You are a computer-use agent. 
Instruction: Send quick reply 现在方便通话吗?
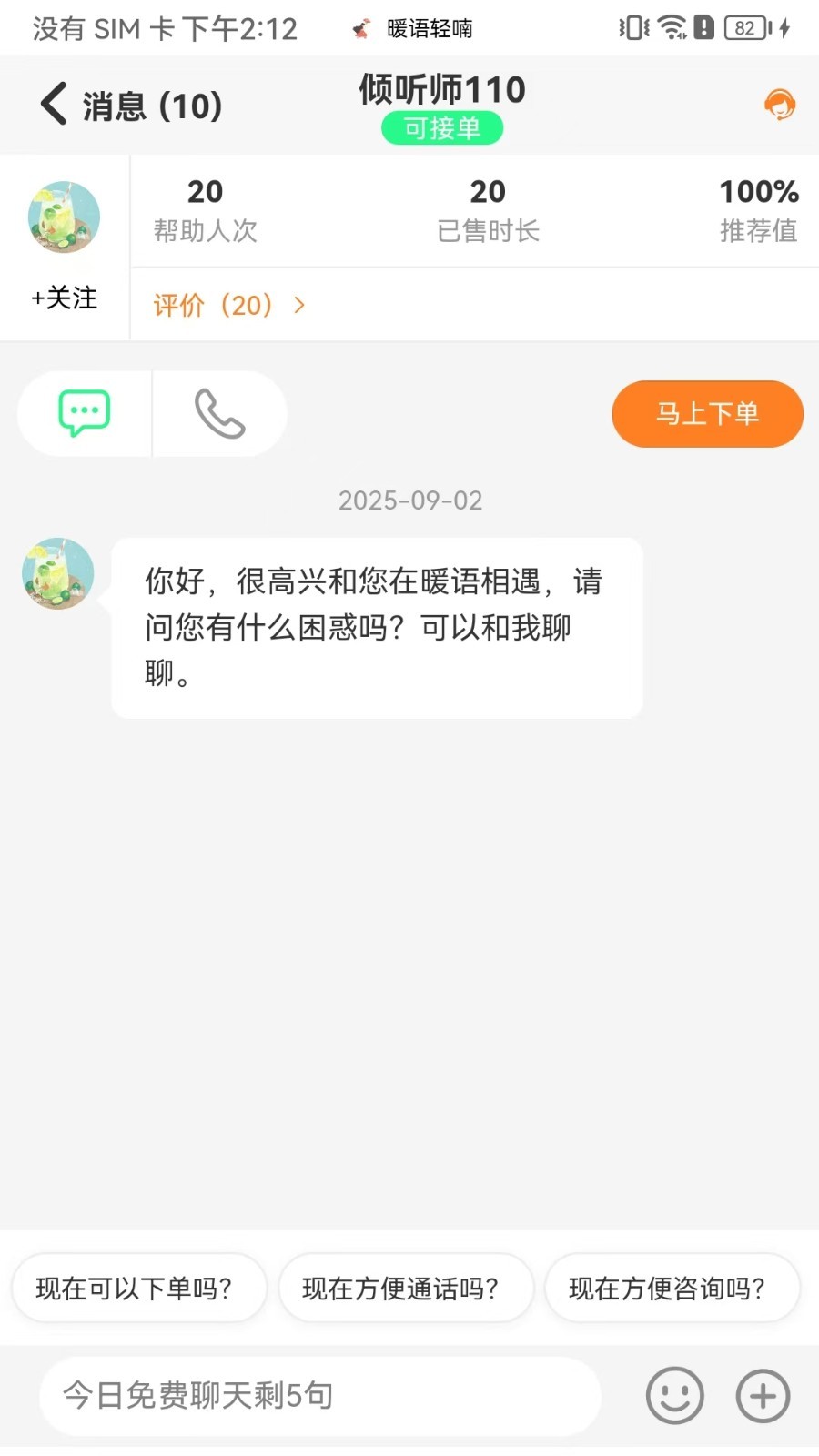point(405,1288)
